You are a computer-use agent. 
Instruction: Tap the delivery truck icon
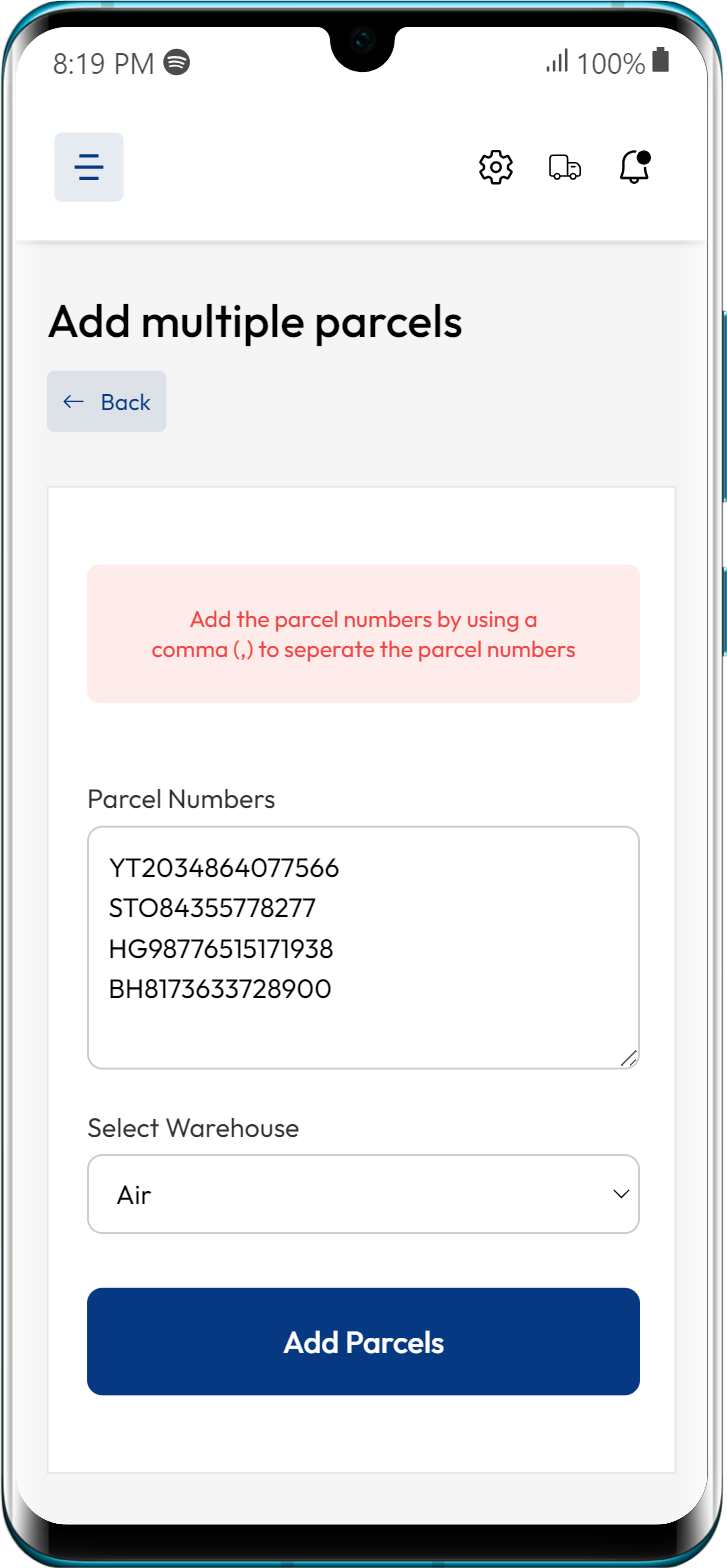(565, 167)
